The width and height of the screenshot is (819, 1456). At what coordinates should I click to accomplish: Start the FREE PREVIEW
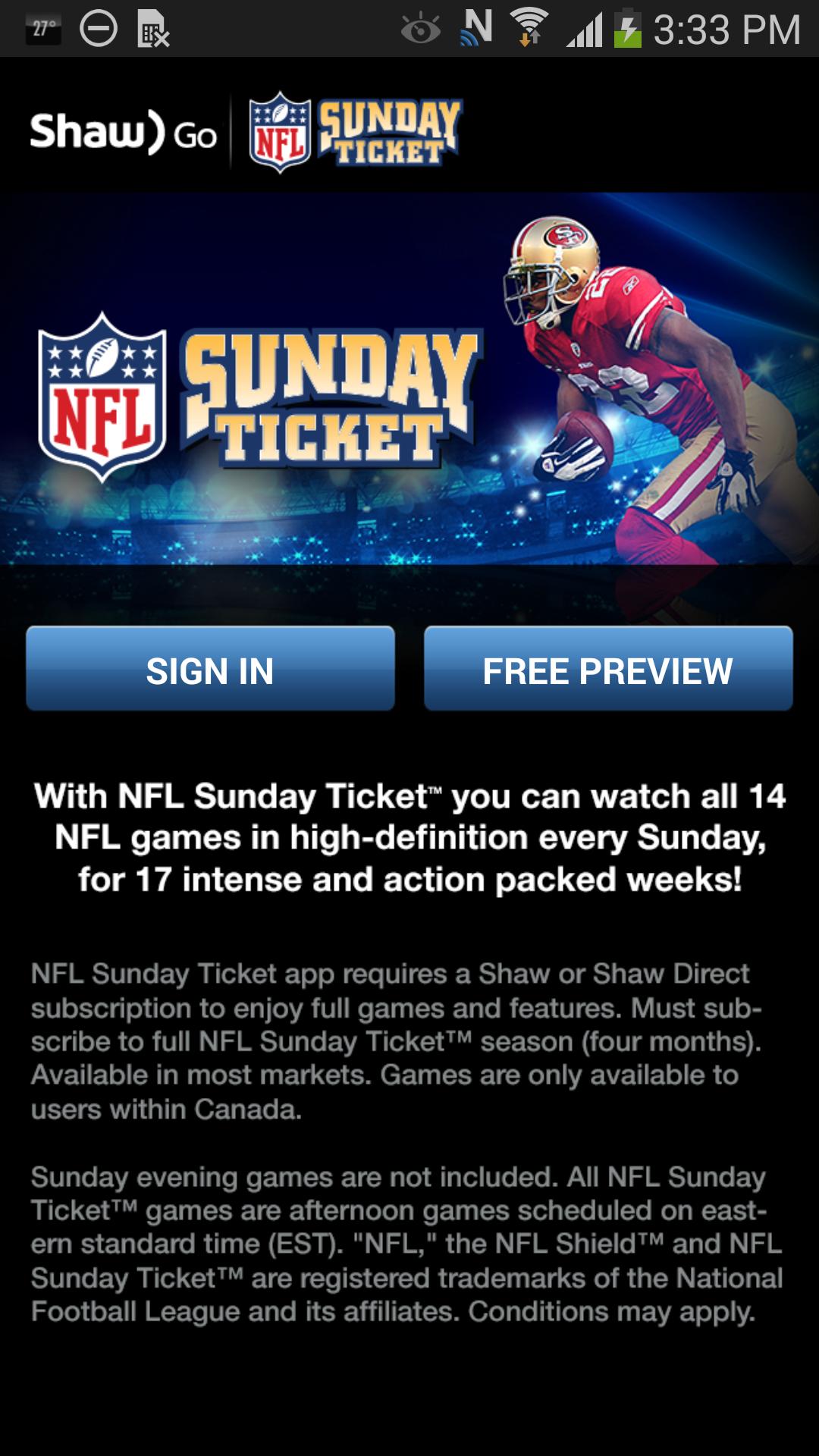608,669
